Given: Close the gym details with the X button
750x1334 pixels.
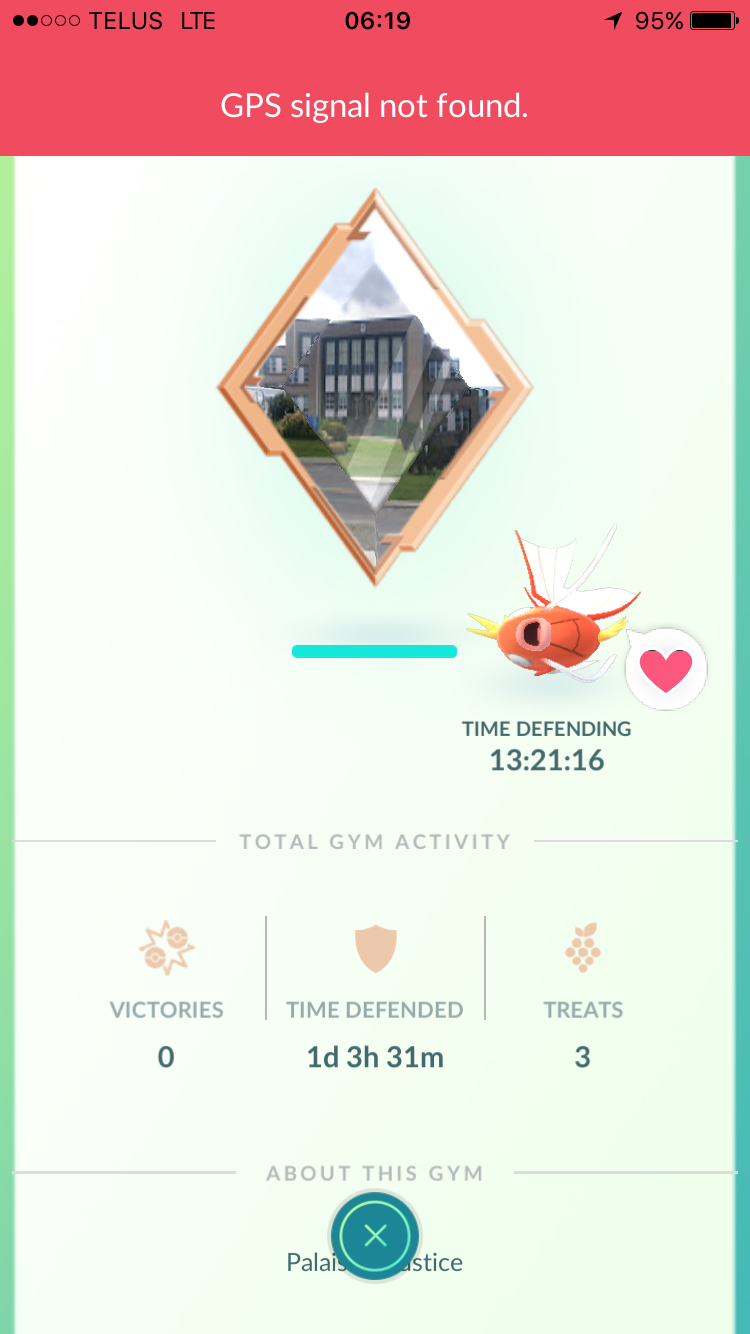Looking at the screenshot, I should point(375,1236).
